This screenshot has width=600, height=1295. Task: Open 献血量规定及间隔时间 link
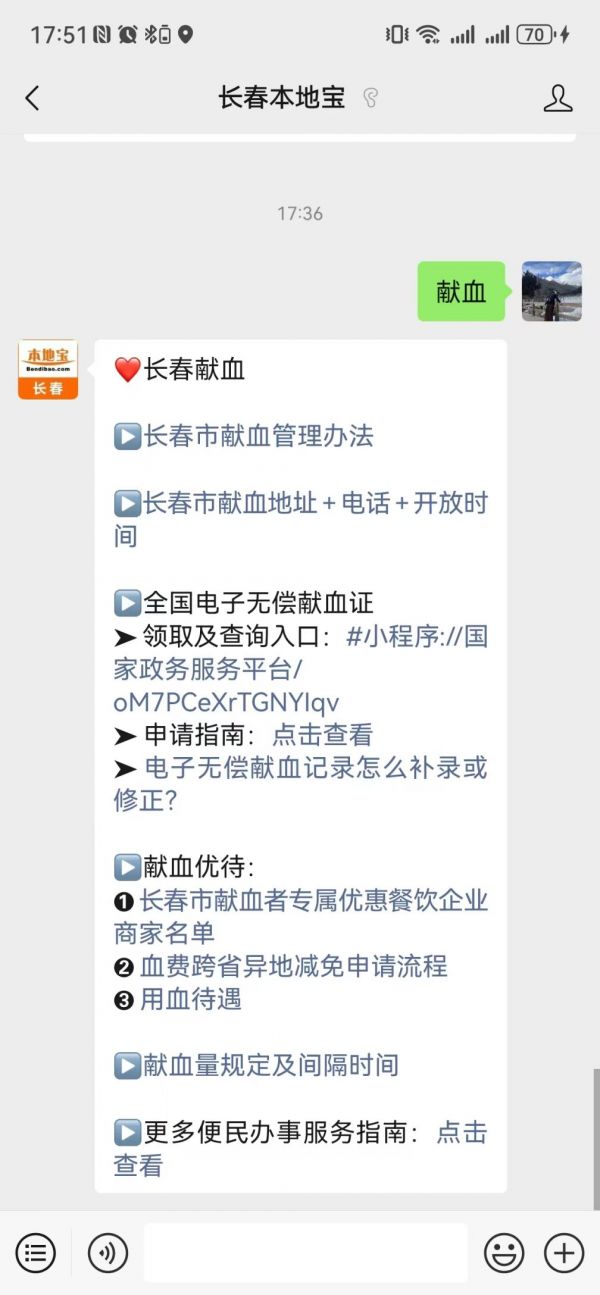270,1065
